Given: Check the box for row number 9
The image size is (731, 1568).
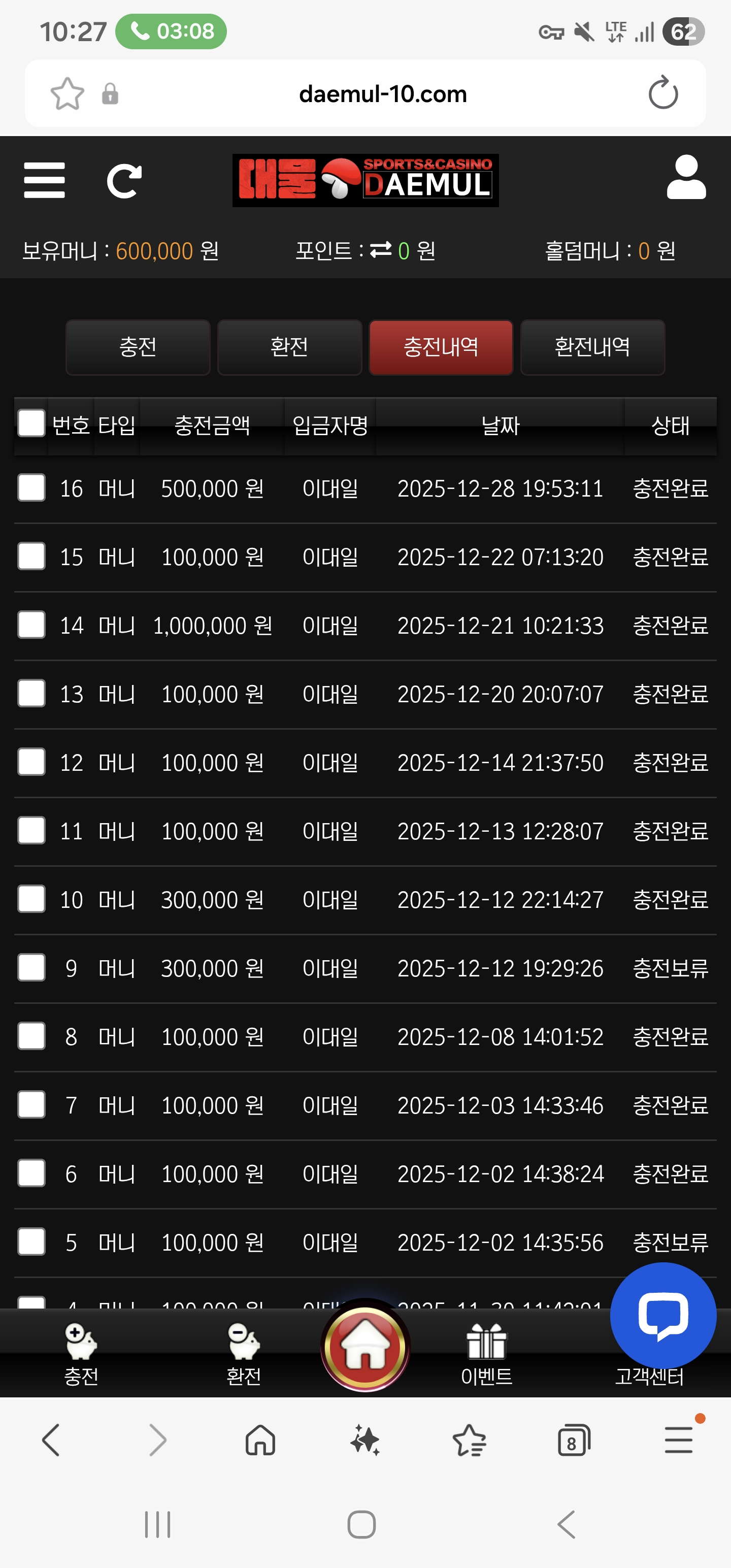Looking at the screenshot, I should (x=31, y=968).
